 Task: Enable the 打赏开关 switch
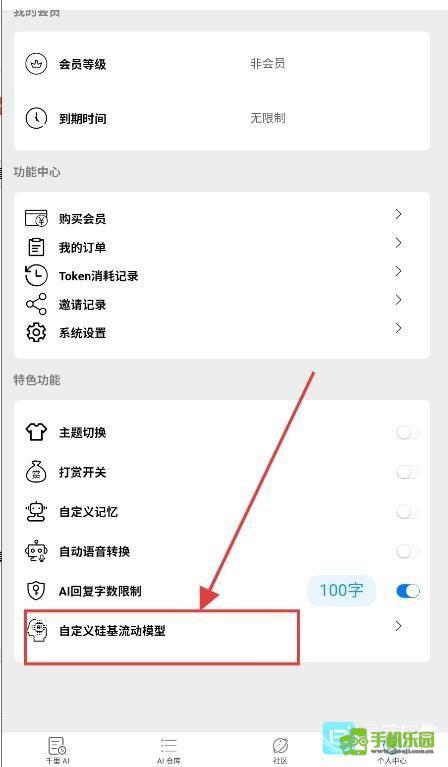(407, 472)
